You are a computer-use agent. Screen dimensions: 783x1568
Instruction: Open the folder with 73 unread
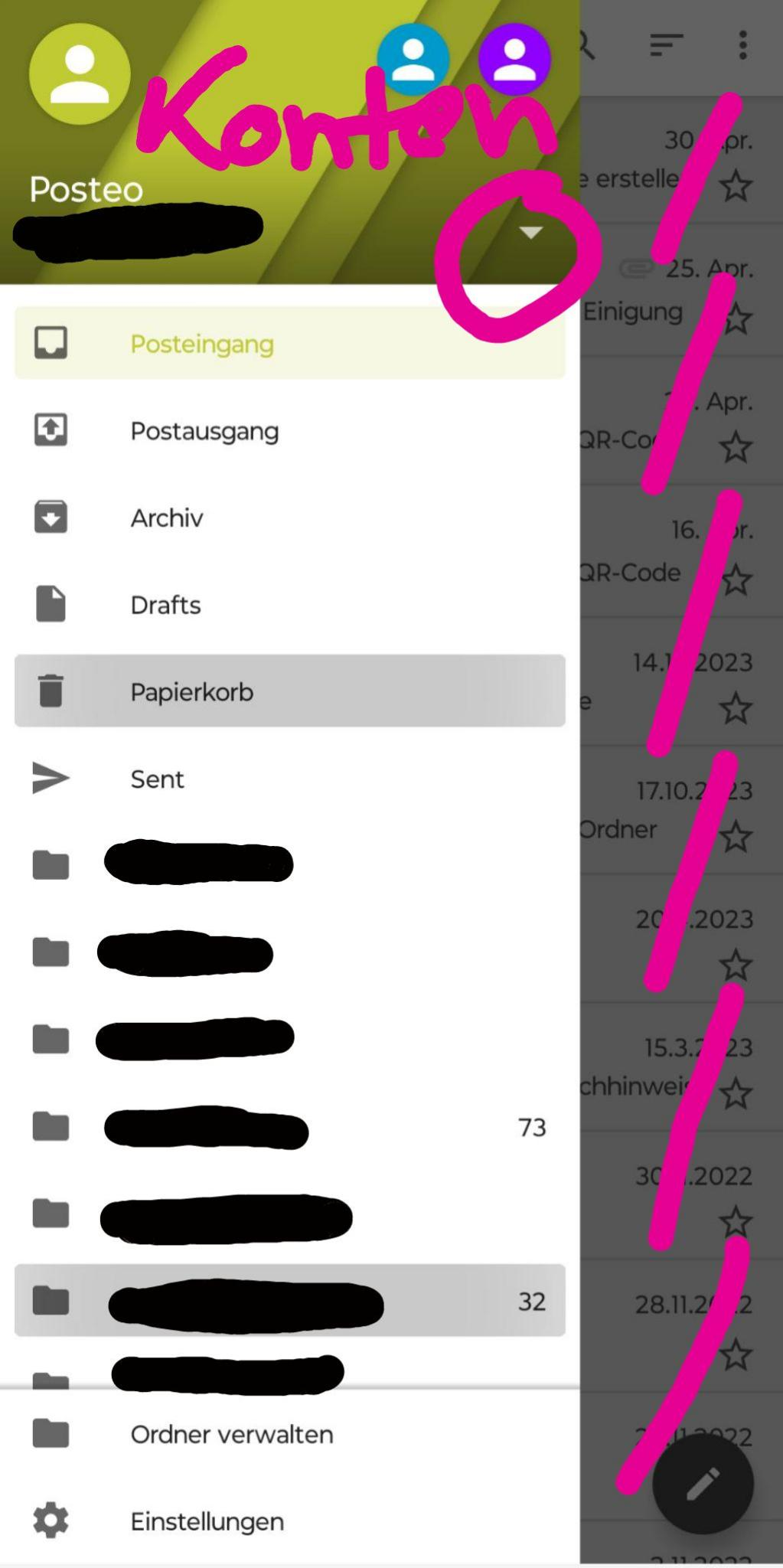[x=289, y=1127]
